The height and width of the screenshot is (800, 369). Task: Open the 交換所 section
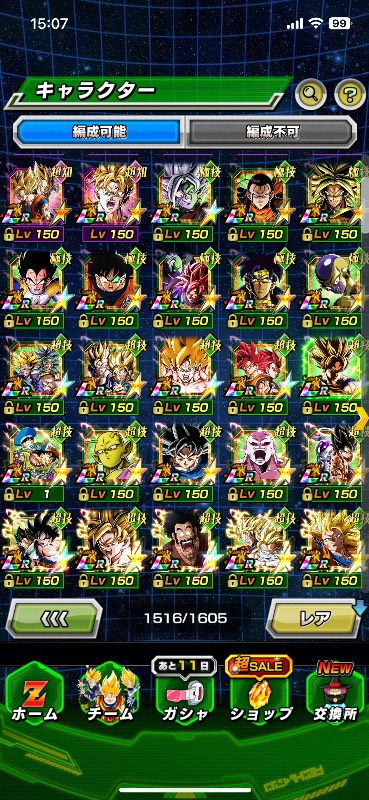[335, 694]
